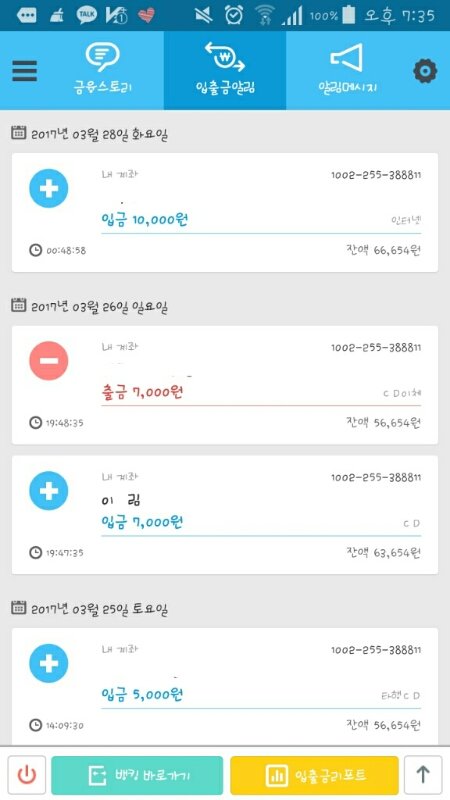Switch to the 금융스토리 tab
450x800 pixels.
click(103, 70)
